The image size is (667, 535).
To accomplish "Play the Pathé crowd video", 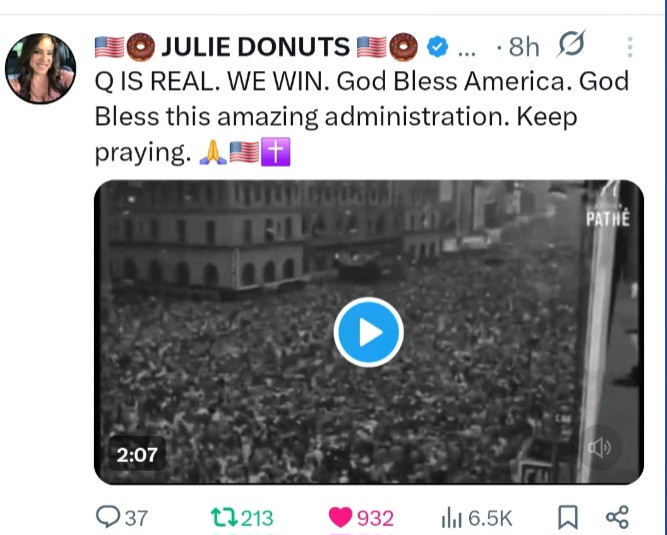I will pos(368,332).
